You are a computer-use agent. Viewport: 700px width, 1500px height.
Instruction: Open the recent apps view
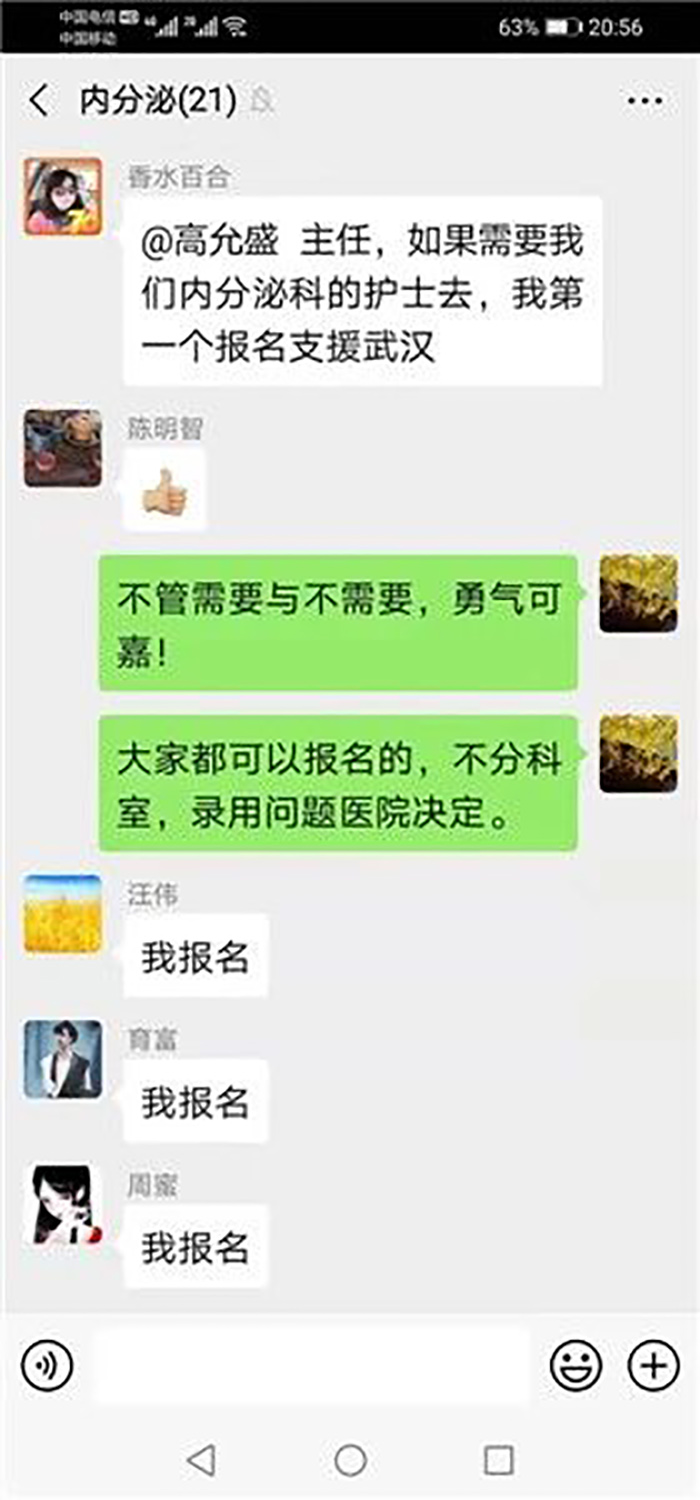point(498,1460)
